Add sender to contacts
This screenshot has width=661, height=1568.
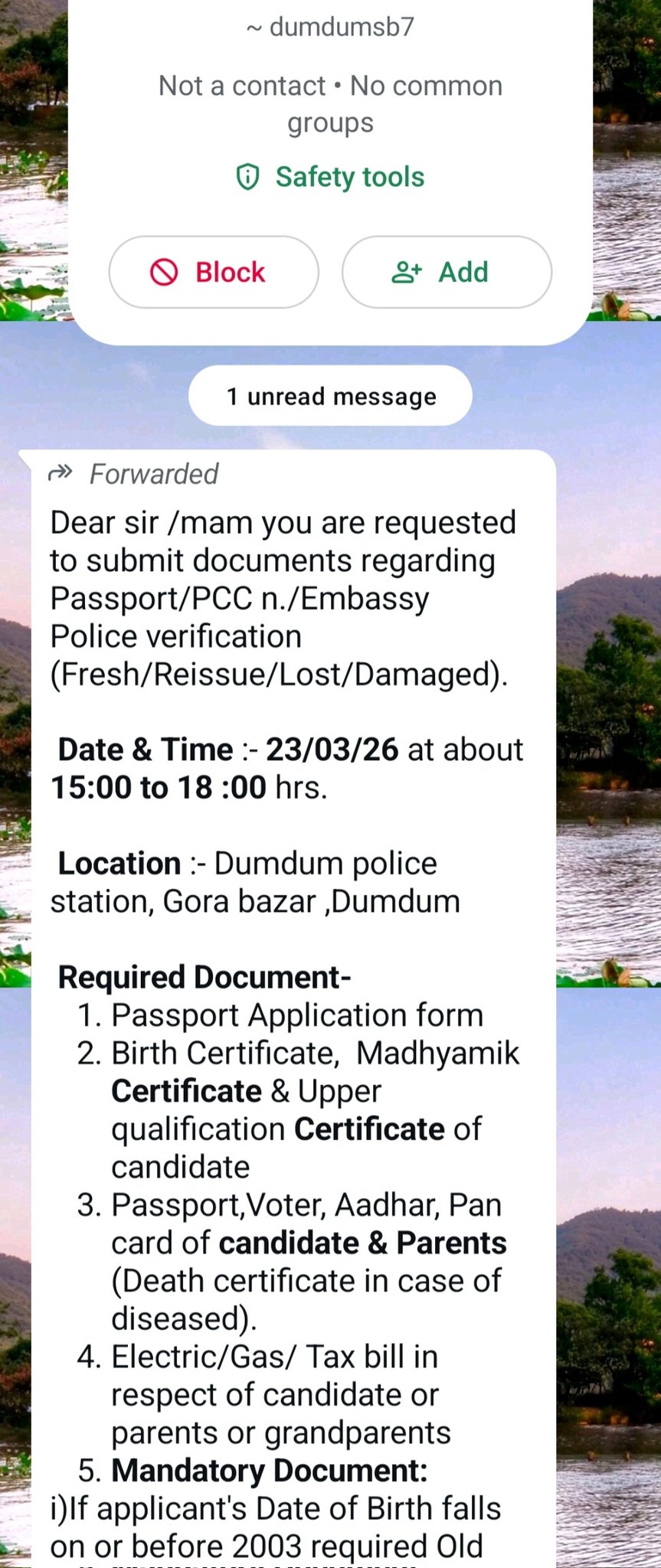point(446,272)
